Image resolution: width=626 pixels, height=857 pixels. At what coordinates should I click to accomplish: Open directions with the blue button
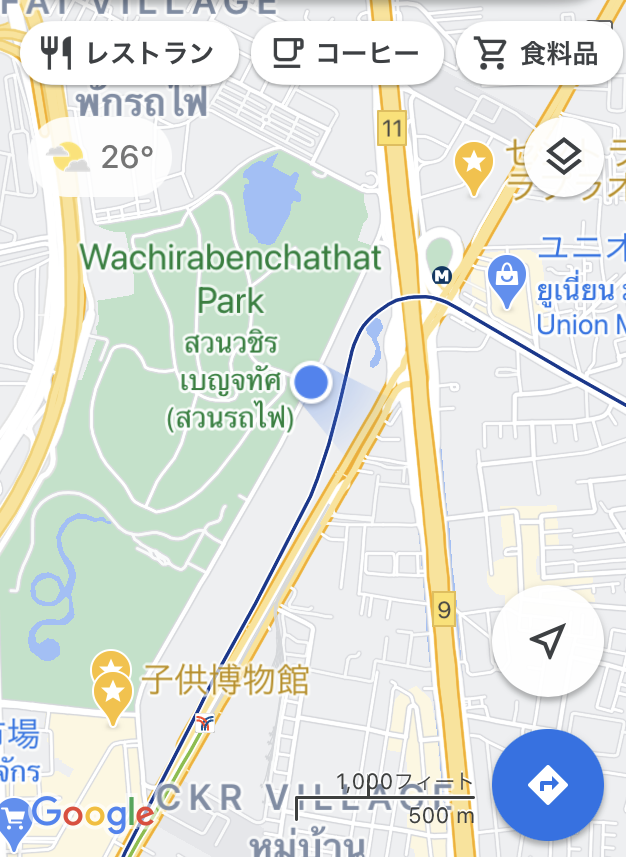547,784
